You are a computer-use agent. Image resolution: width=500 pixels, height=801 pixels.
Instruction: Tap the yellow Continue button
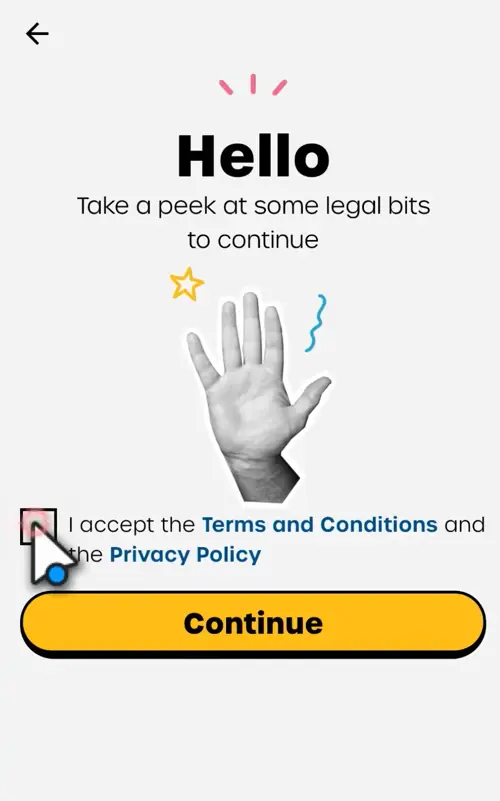point(253,623)
